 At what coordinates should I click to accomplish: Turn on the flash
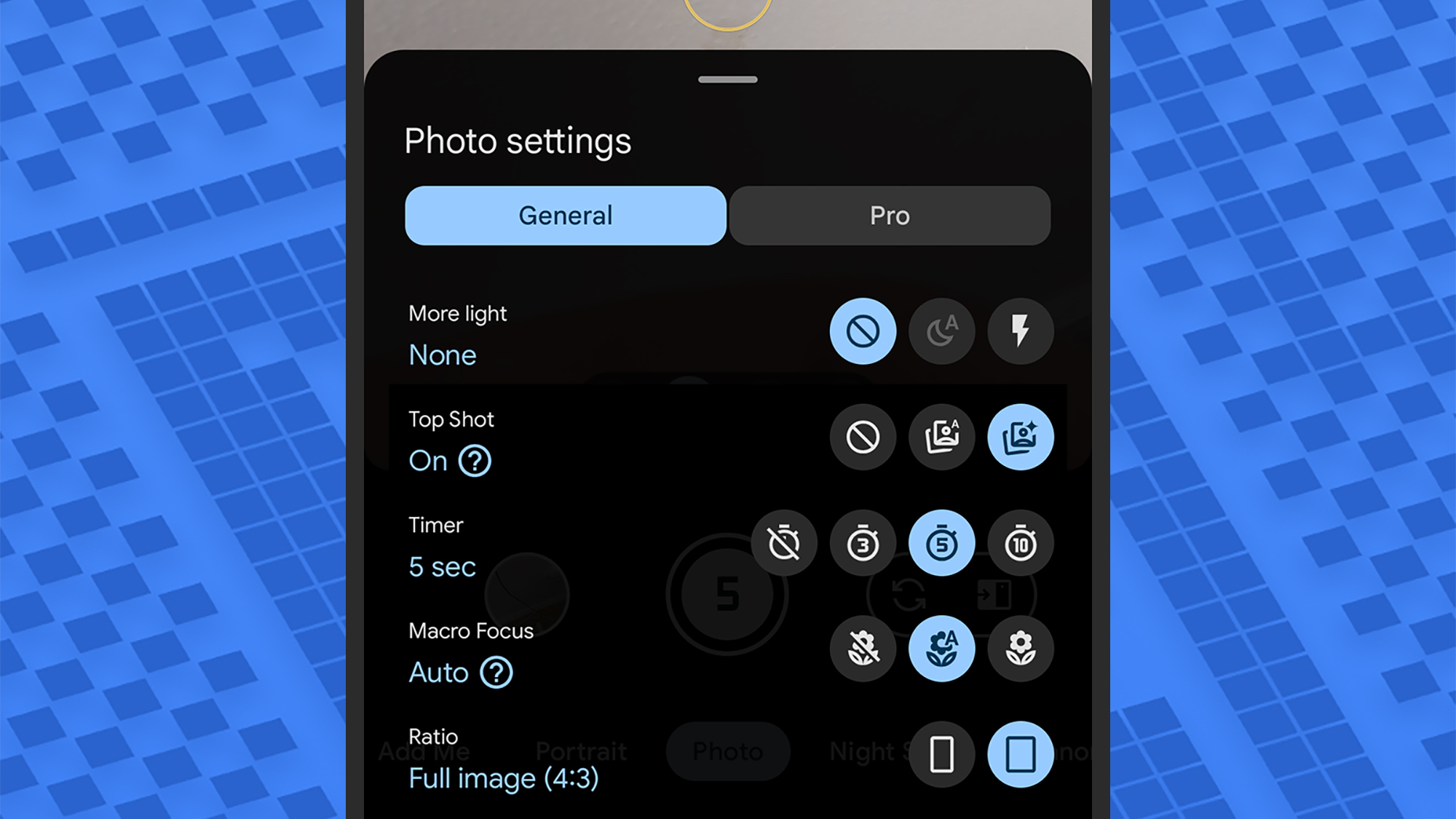[1020, 331]
